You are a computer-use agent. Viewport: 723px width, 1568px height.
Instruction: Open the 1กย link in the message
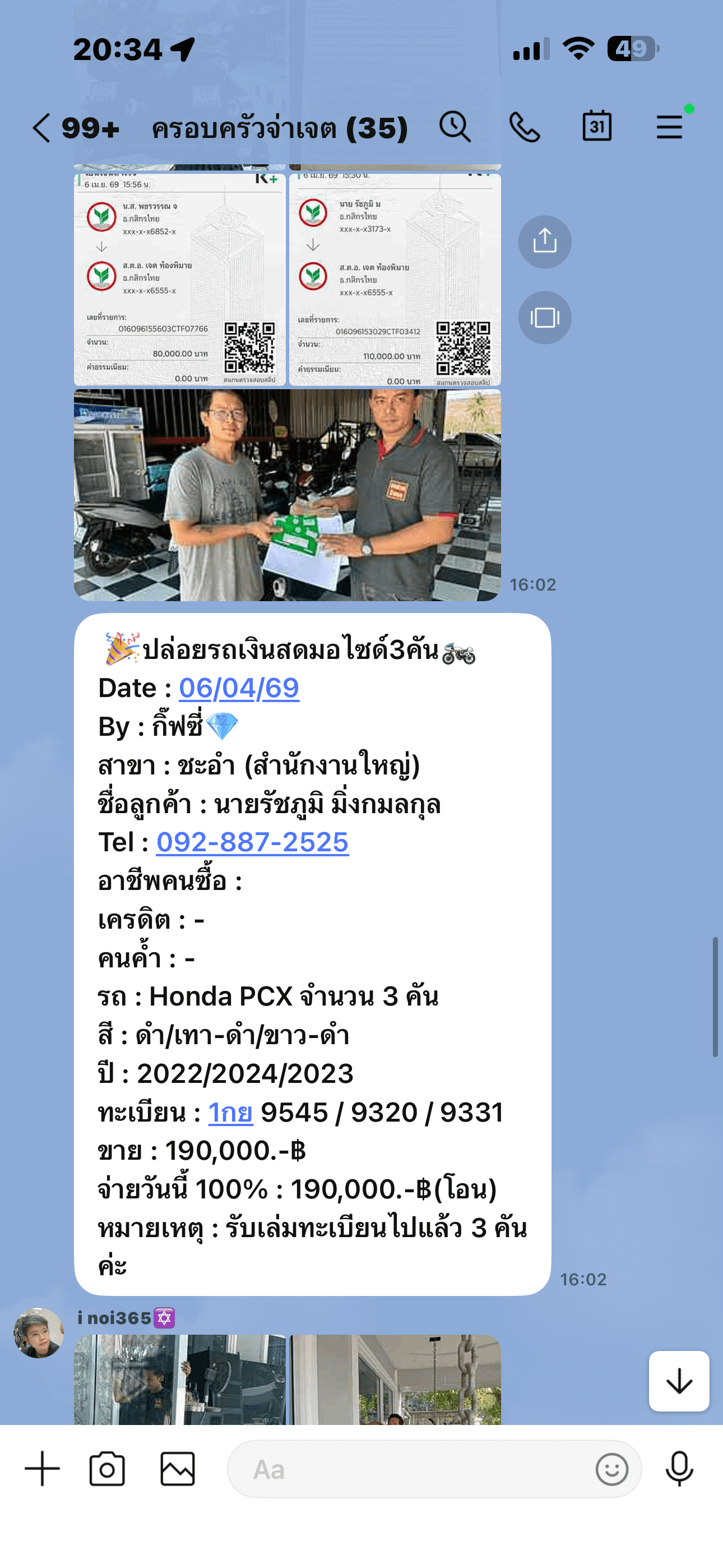pyautogui.click(x=230, y=1112)
